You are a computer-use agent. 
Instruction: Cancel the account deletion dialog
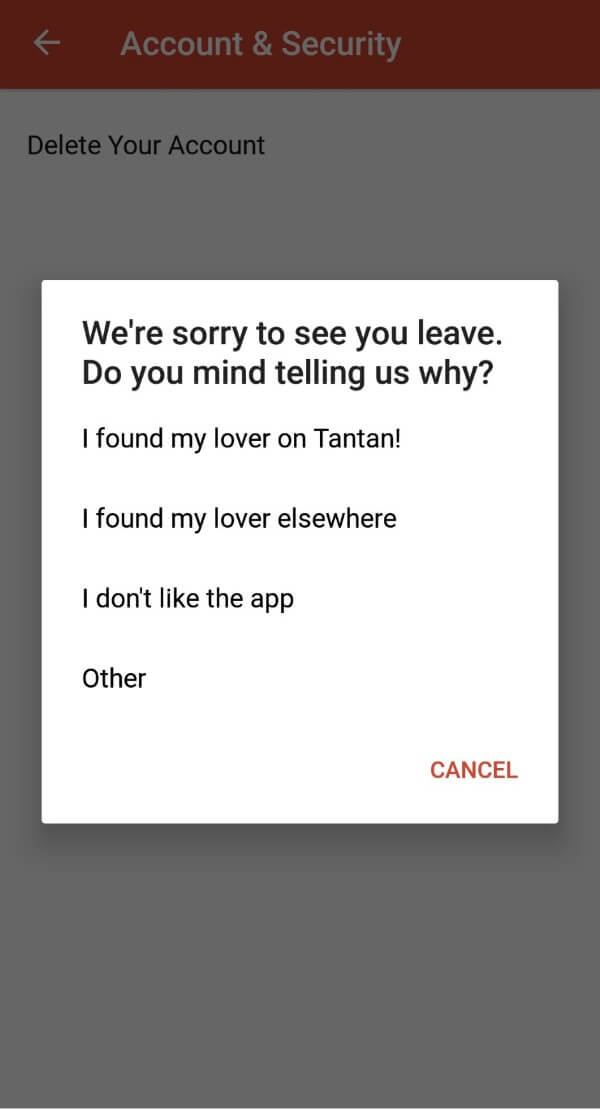coord(473,770)
